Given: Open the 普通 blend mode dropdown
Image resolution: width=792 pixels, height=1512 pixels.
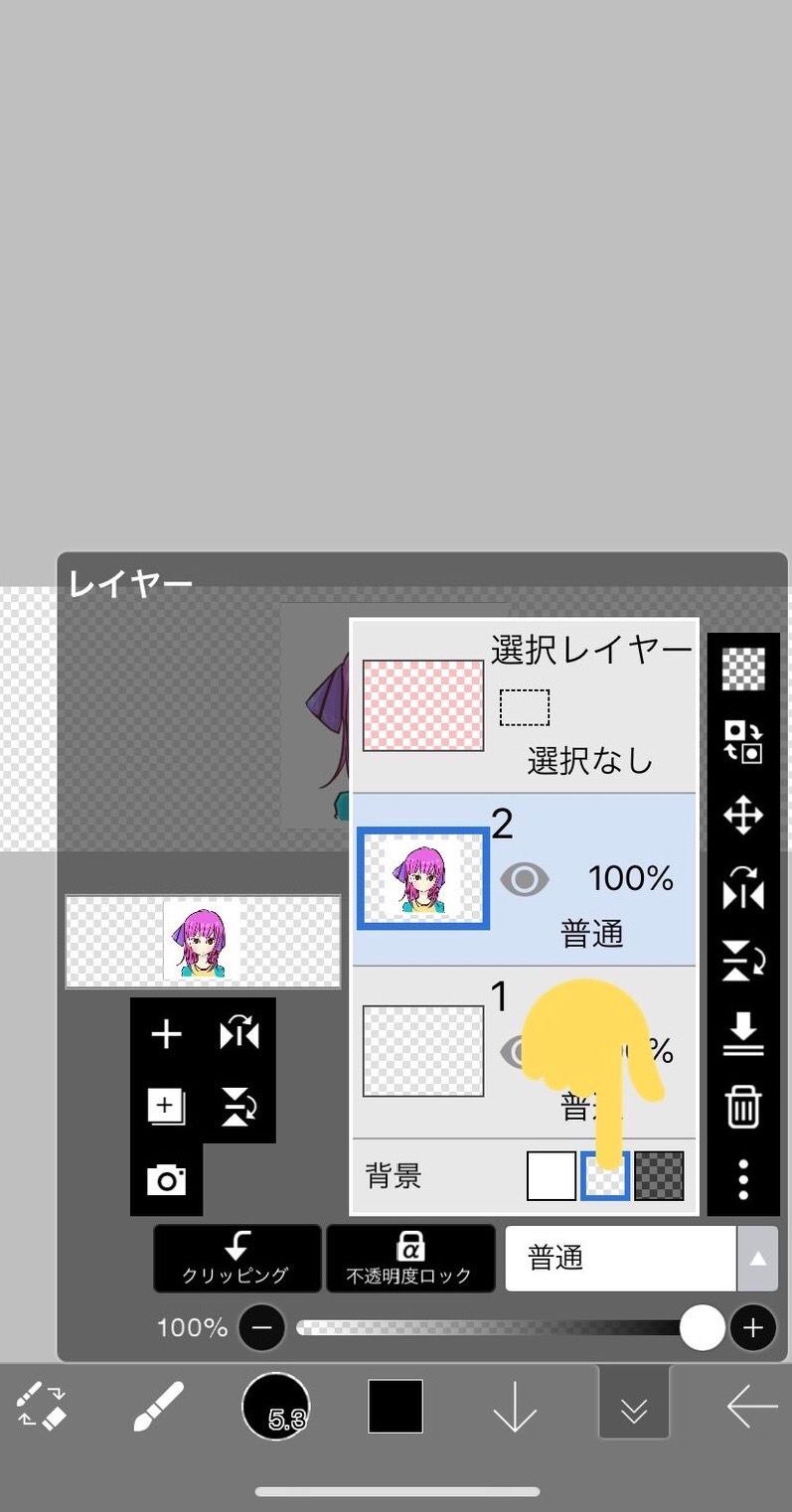Looking at the screenshot, I should click(639, 1258).
